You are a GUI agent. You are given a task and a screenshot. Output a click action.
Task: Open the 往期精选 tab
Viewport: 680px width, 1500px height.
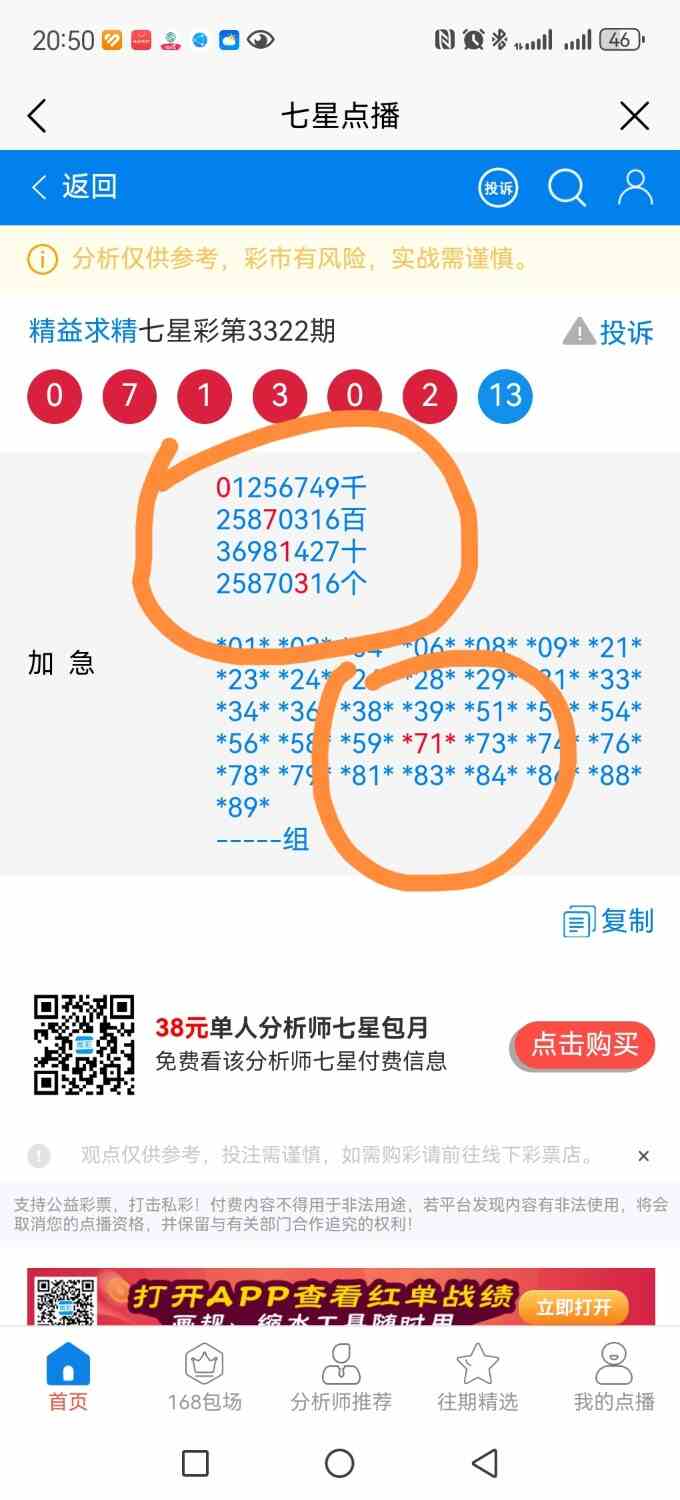click(477, 1378)
